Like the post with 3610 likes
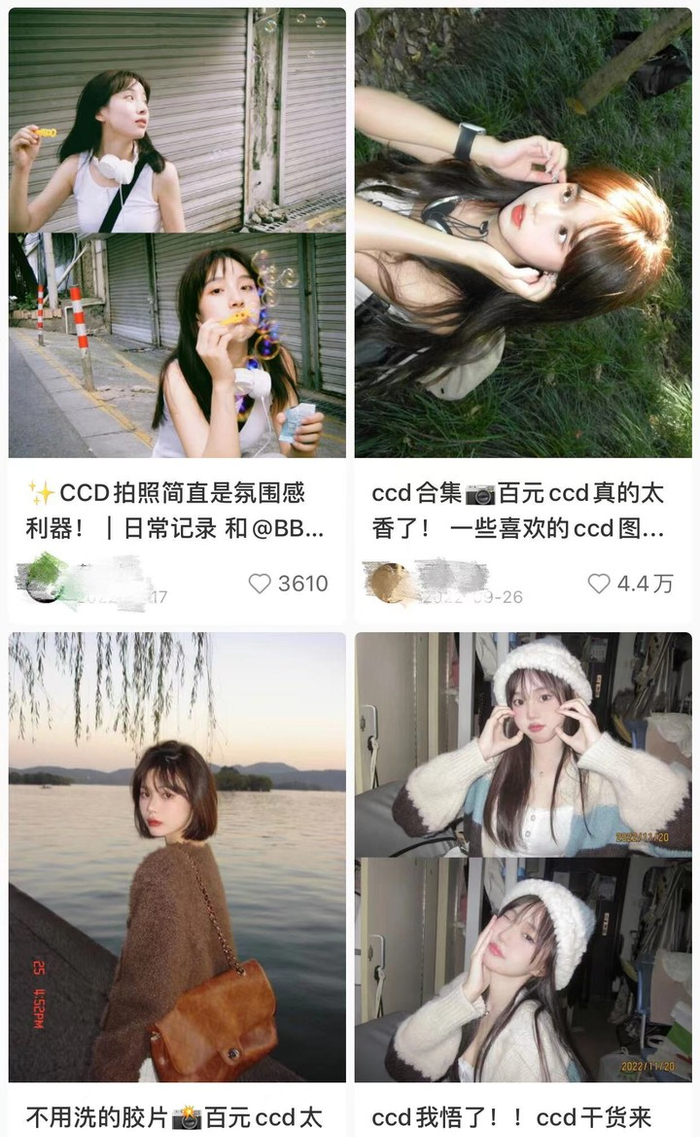The image size is (700, 1137). (260, 583)
